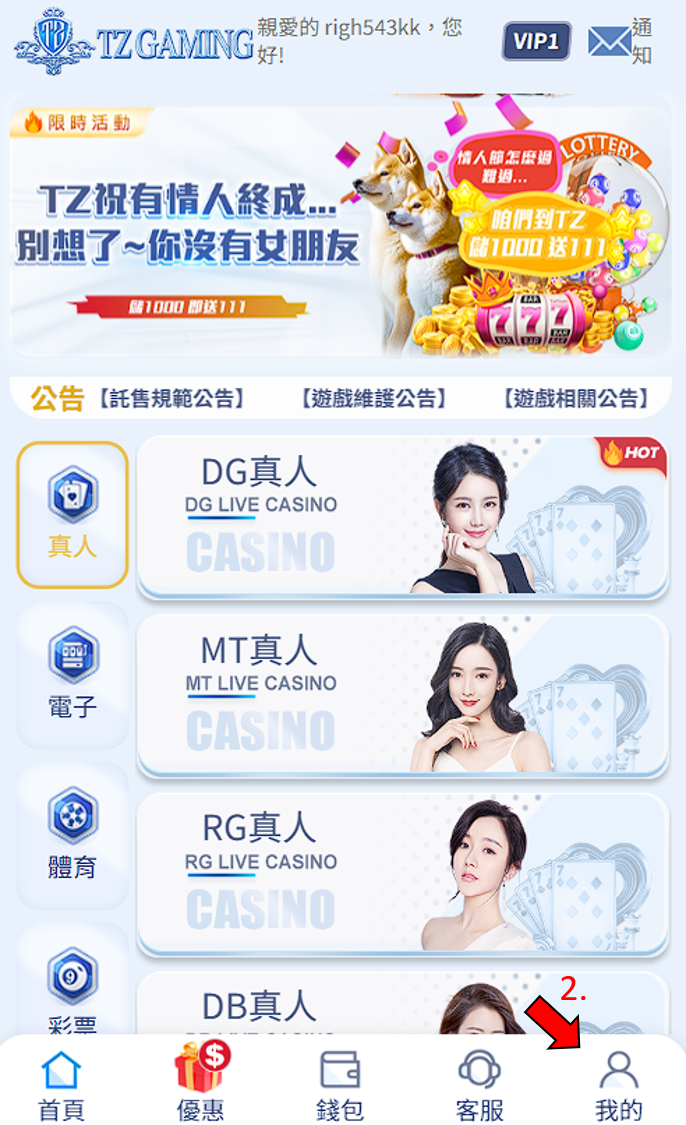
Task: Contact 客服 customer service
Action: click(x=479, y=1085)
